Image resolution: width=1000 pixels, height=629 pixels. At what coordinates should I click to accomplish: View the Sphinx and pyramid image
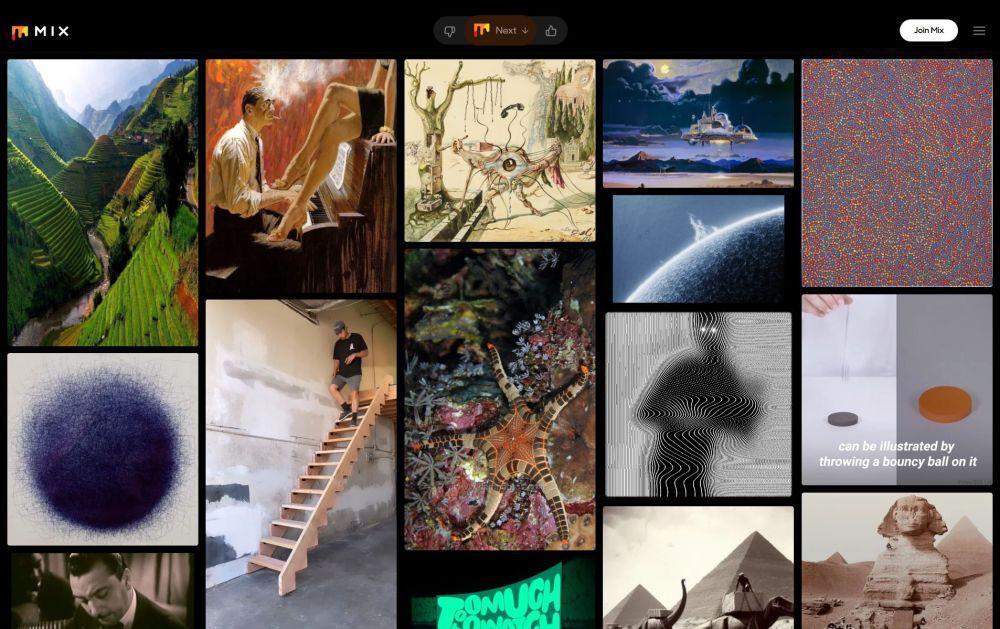[896, 560]
